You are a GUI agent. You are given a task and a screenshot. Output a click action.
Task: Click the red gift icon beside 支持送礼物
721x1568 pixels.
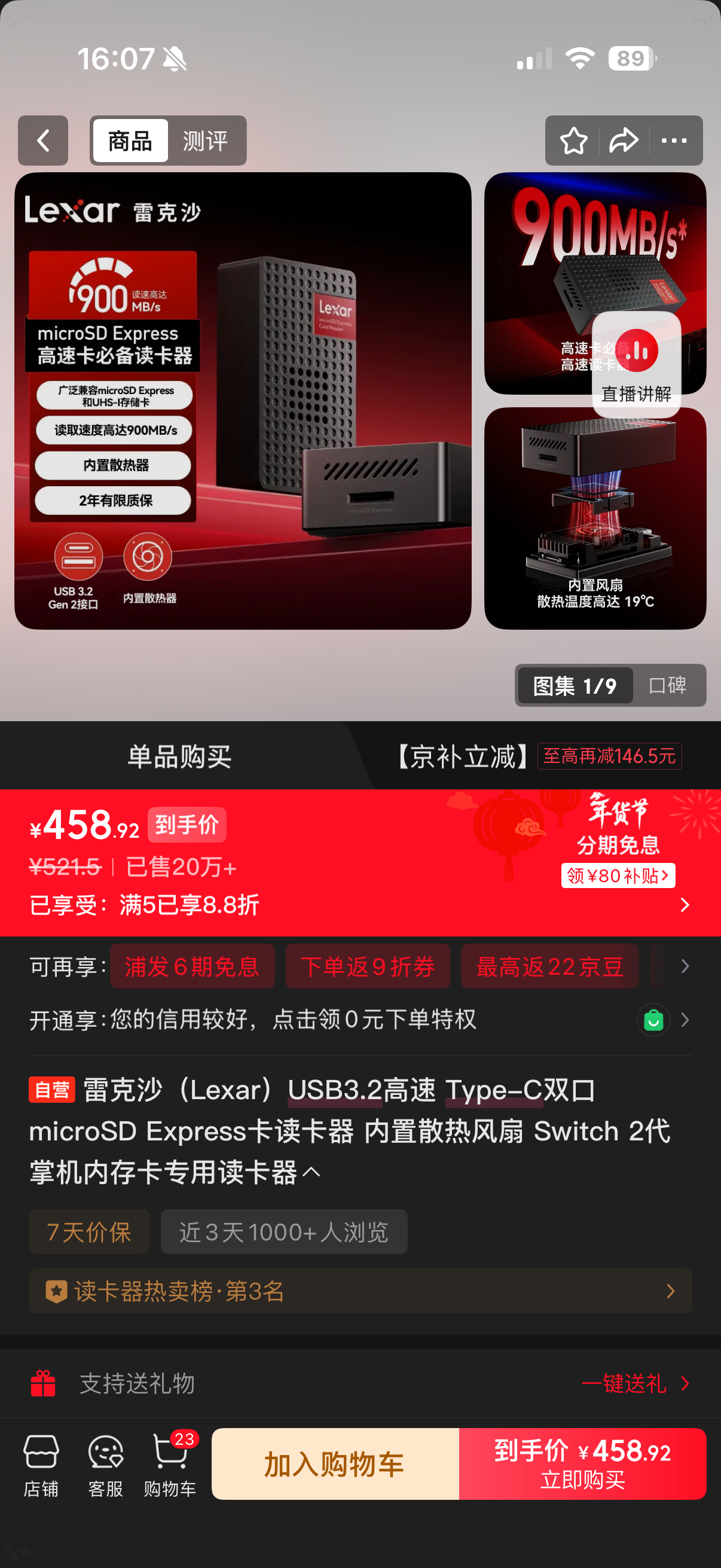(x=42, y=1384)
